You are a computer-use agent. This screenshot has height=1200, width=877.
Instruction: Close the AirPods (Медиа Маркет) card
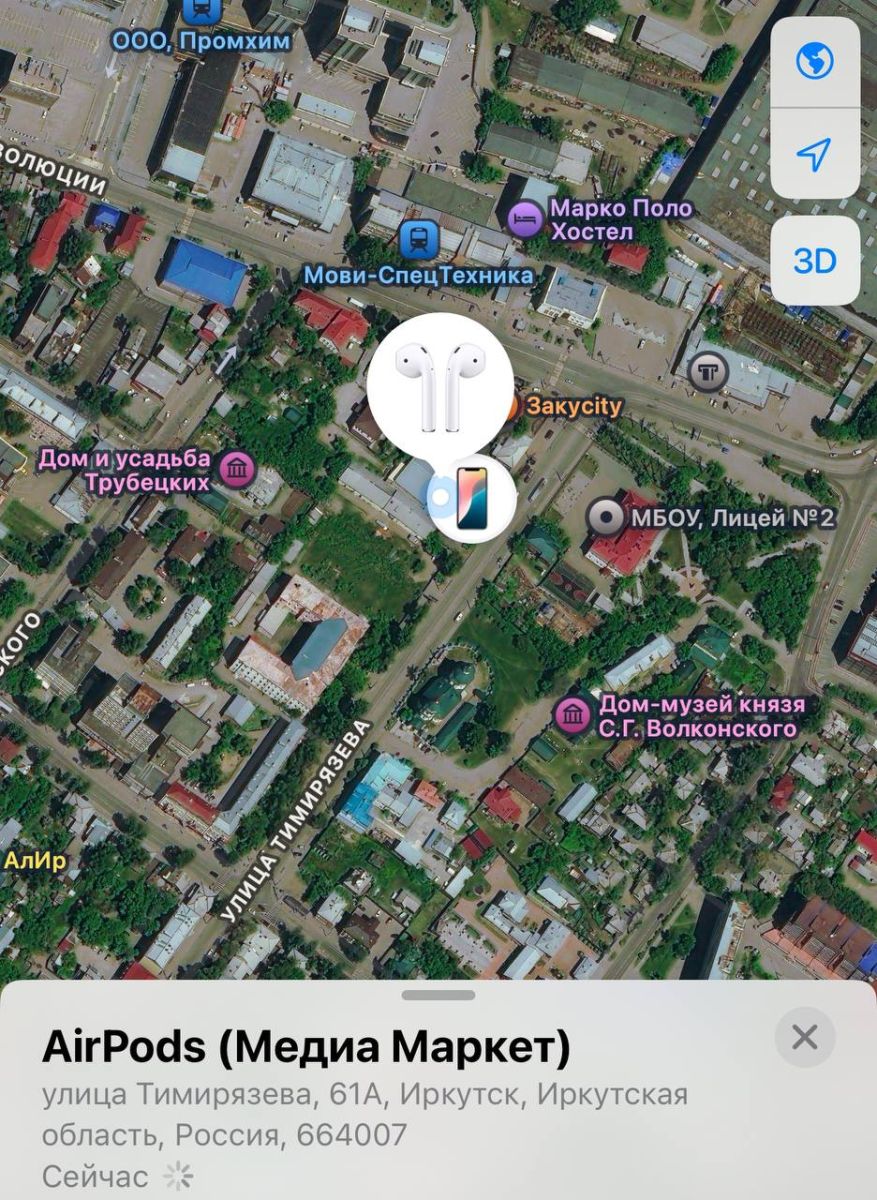805,1037
